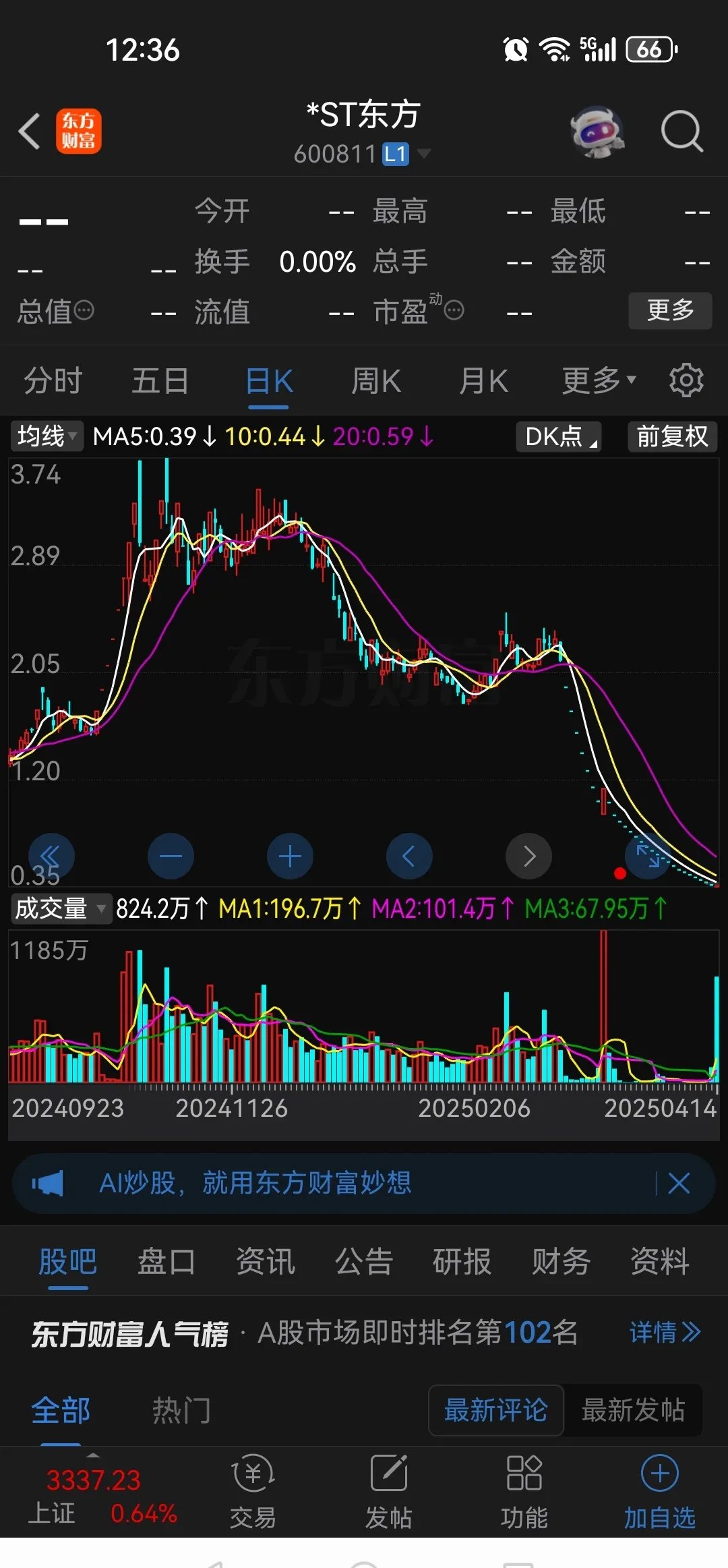The width and height of the screenshot is (728, 1568).
Task: Toggle the DK点 indicator
Action: pyautogui.click(x=559, y=436)
